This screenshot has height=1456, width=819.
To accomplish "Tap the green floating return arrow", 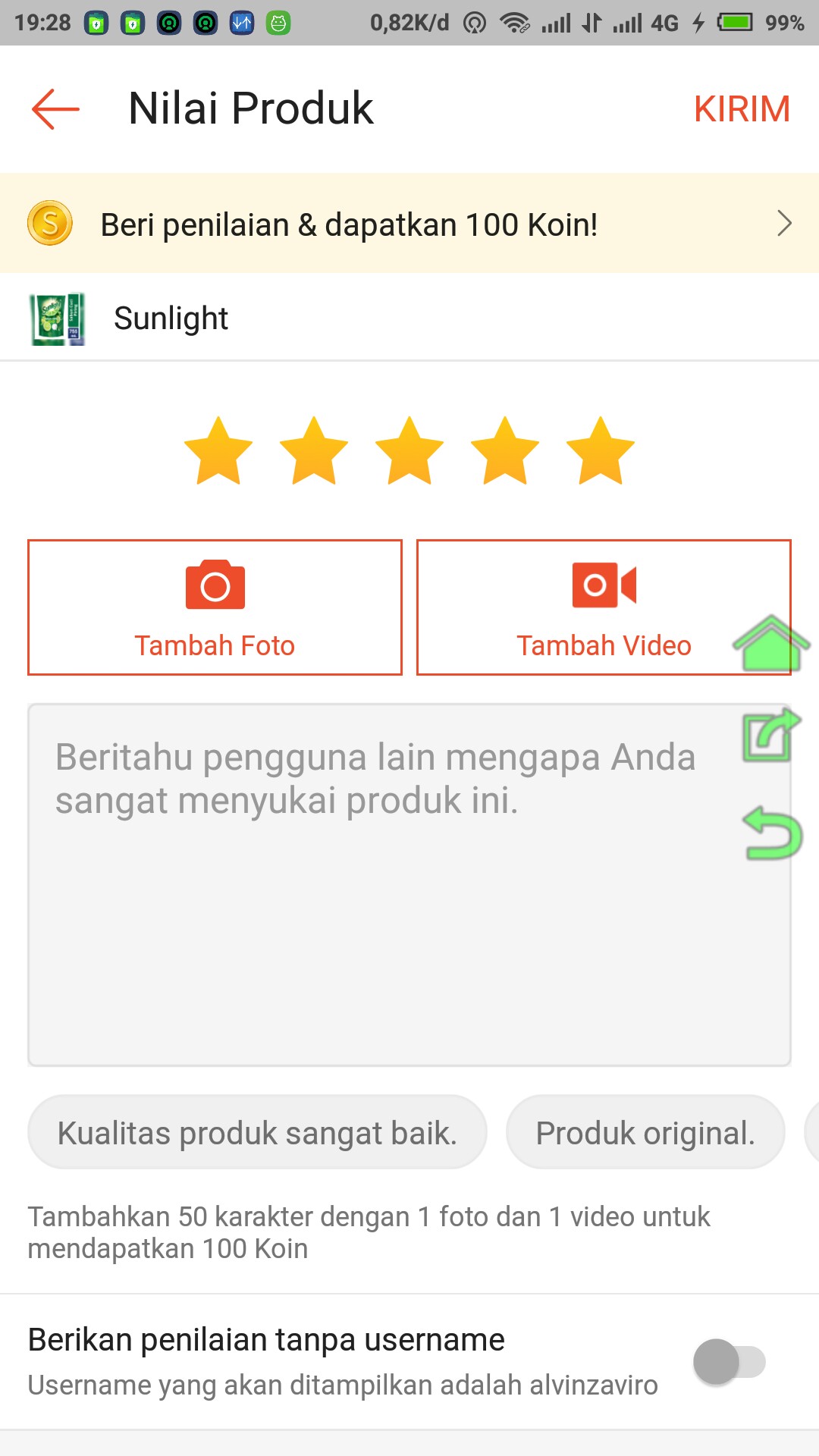I will pyautogui.click(x=773, y=834).
